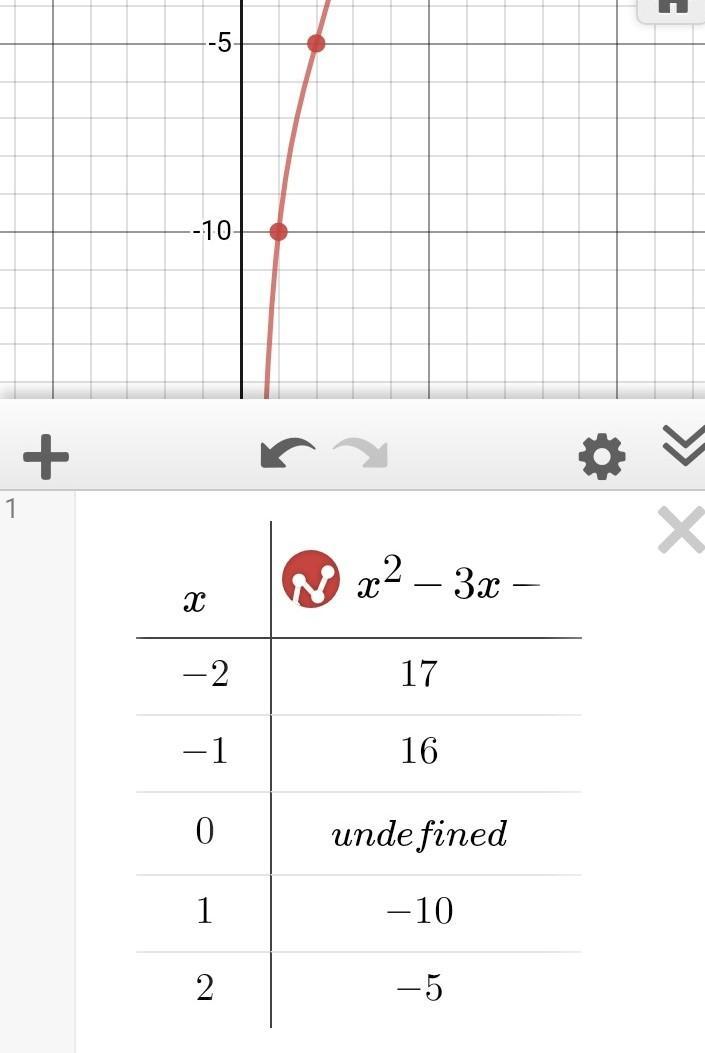The image size is (705, 1053).
Task: Add a new expression with the plus button
Action: tap(46, 457)
